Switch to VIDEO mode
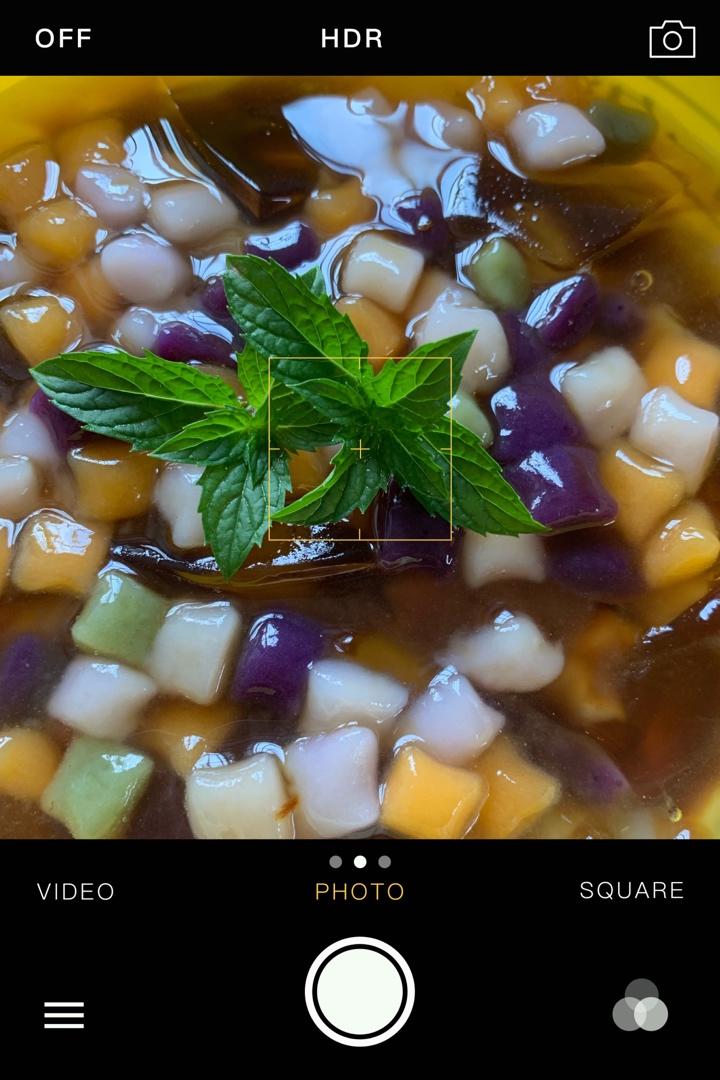The width and height of the screenshot is (720, 1080). [76, 891]
